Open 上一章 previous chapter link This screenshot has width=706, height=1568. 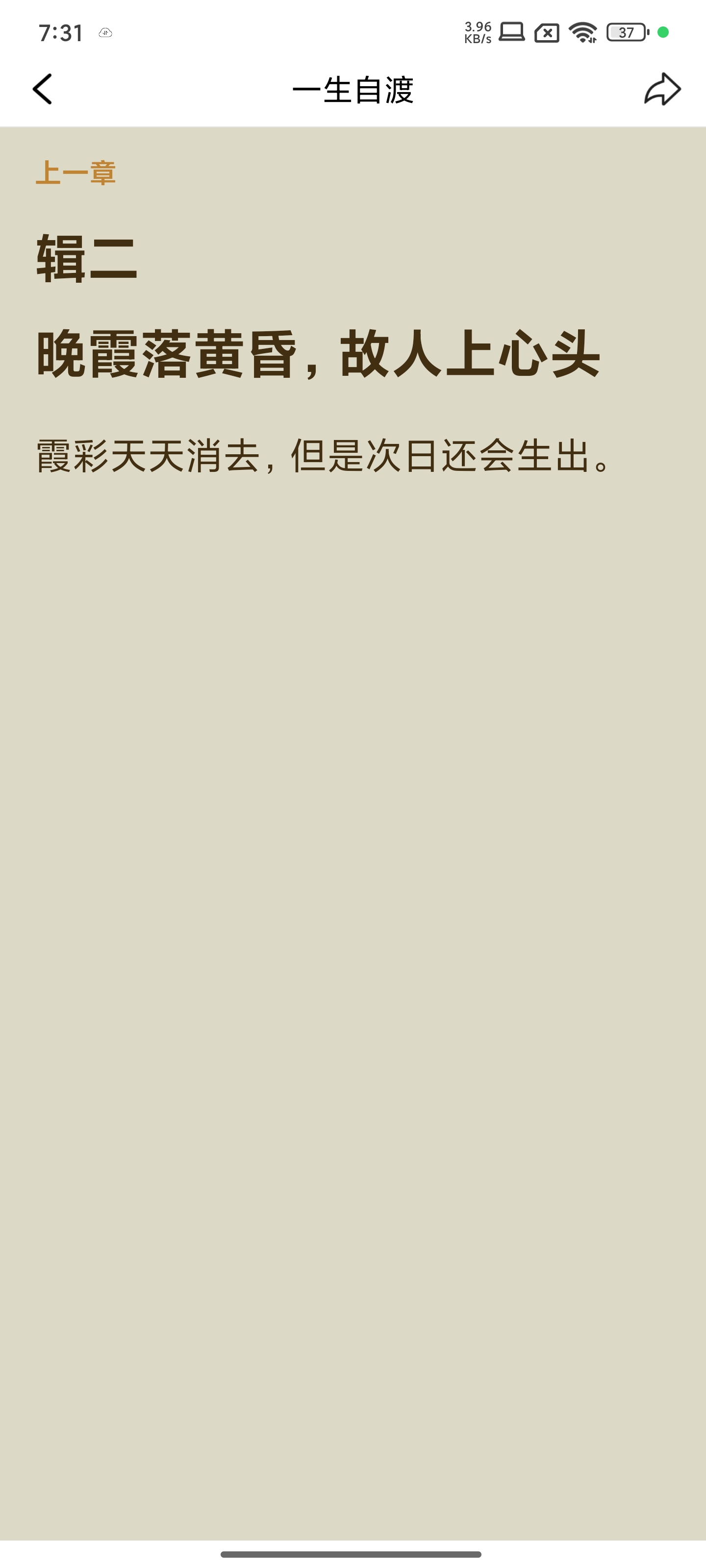pyautogui.click(x=76, y=173)
